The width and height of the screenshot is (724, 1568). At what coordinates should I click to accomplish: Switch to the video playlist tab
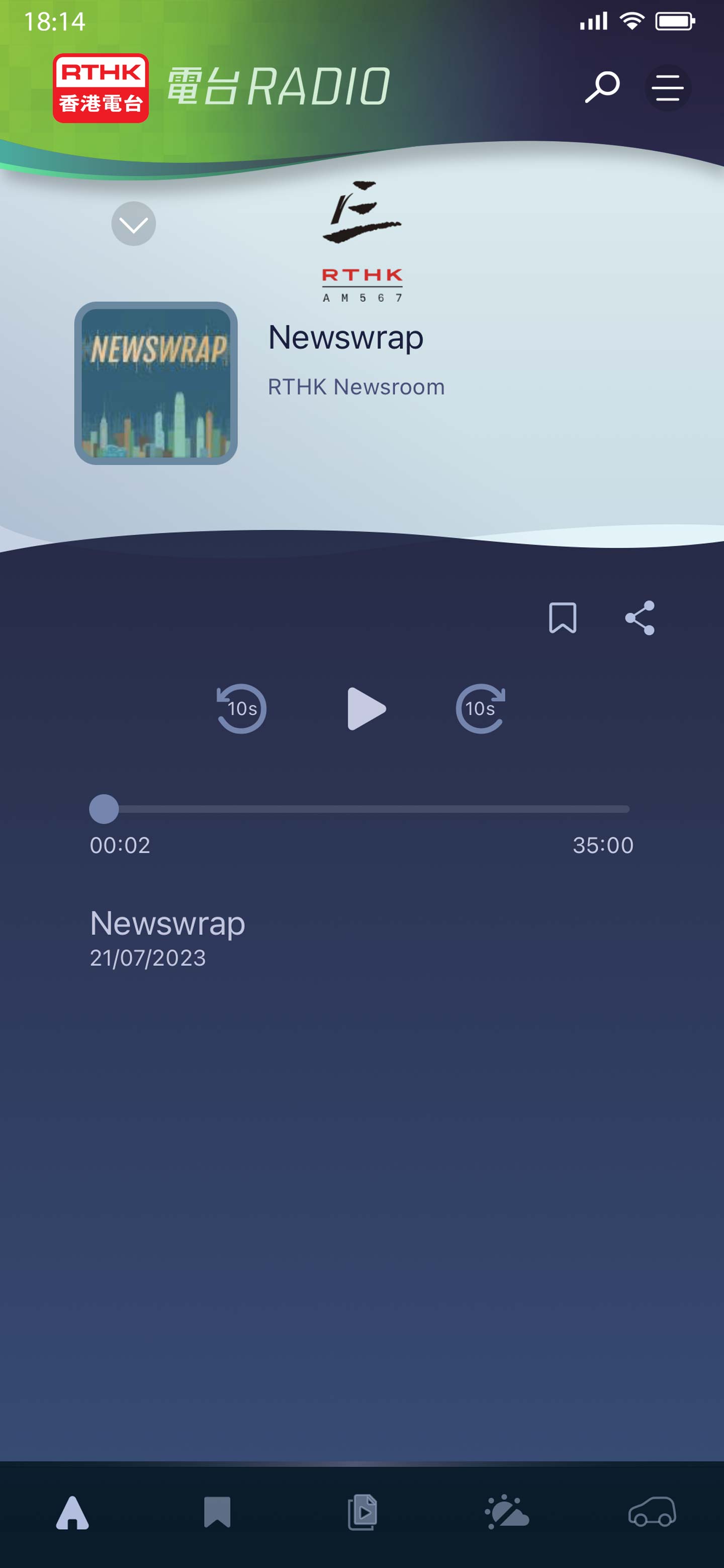(363, 1513)
